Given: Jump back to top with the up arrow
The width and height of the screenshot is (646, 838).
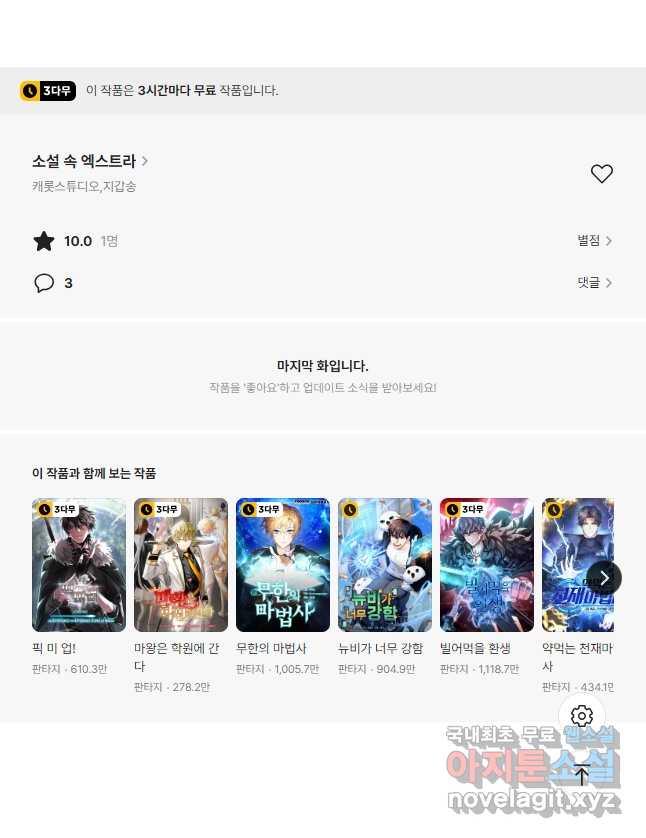Looking at the screenshot, I should click(582, 775).
